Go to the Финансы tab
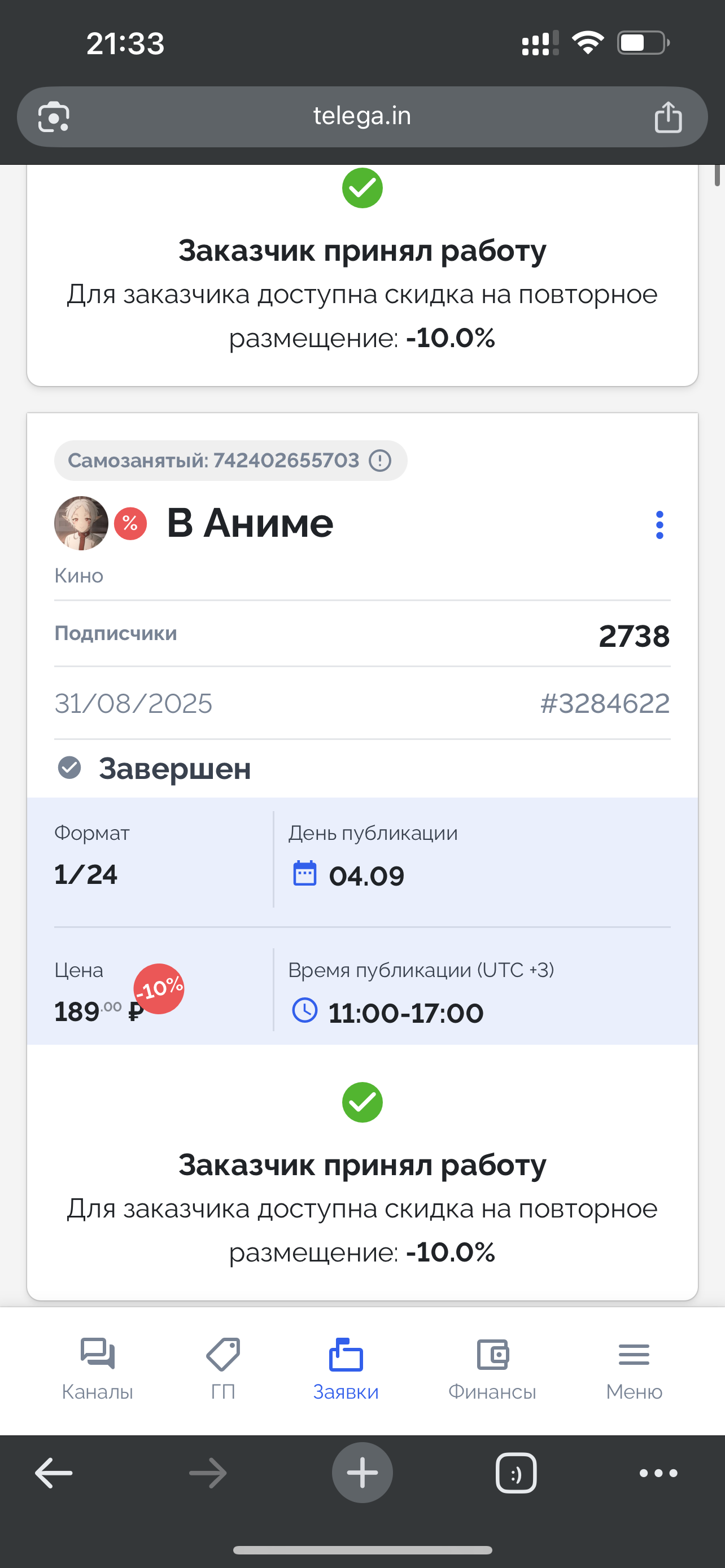The width and height of the screenshot is (725, 1568). click(492, 1367)
